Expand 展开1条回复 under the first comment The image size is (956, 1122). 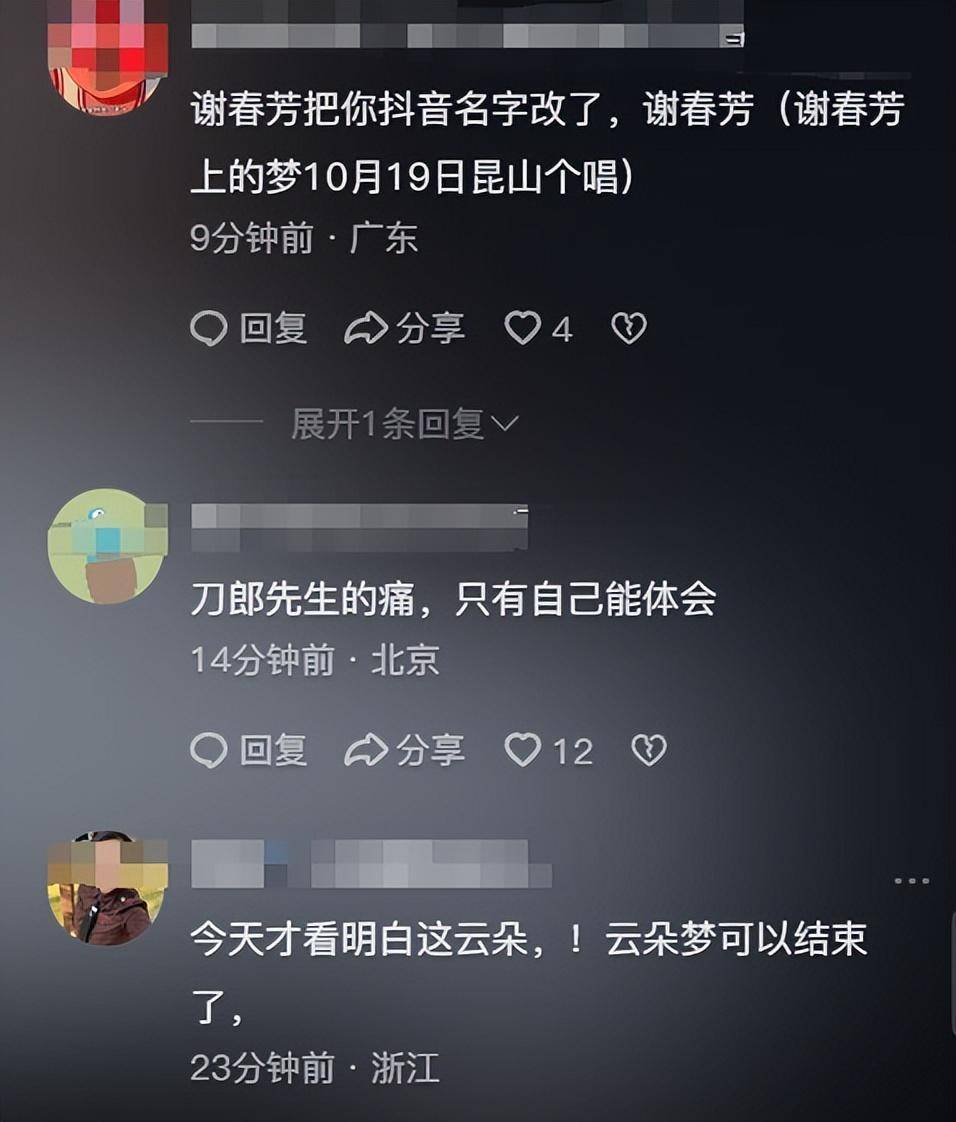click(404, 424)
